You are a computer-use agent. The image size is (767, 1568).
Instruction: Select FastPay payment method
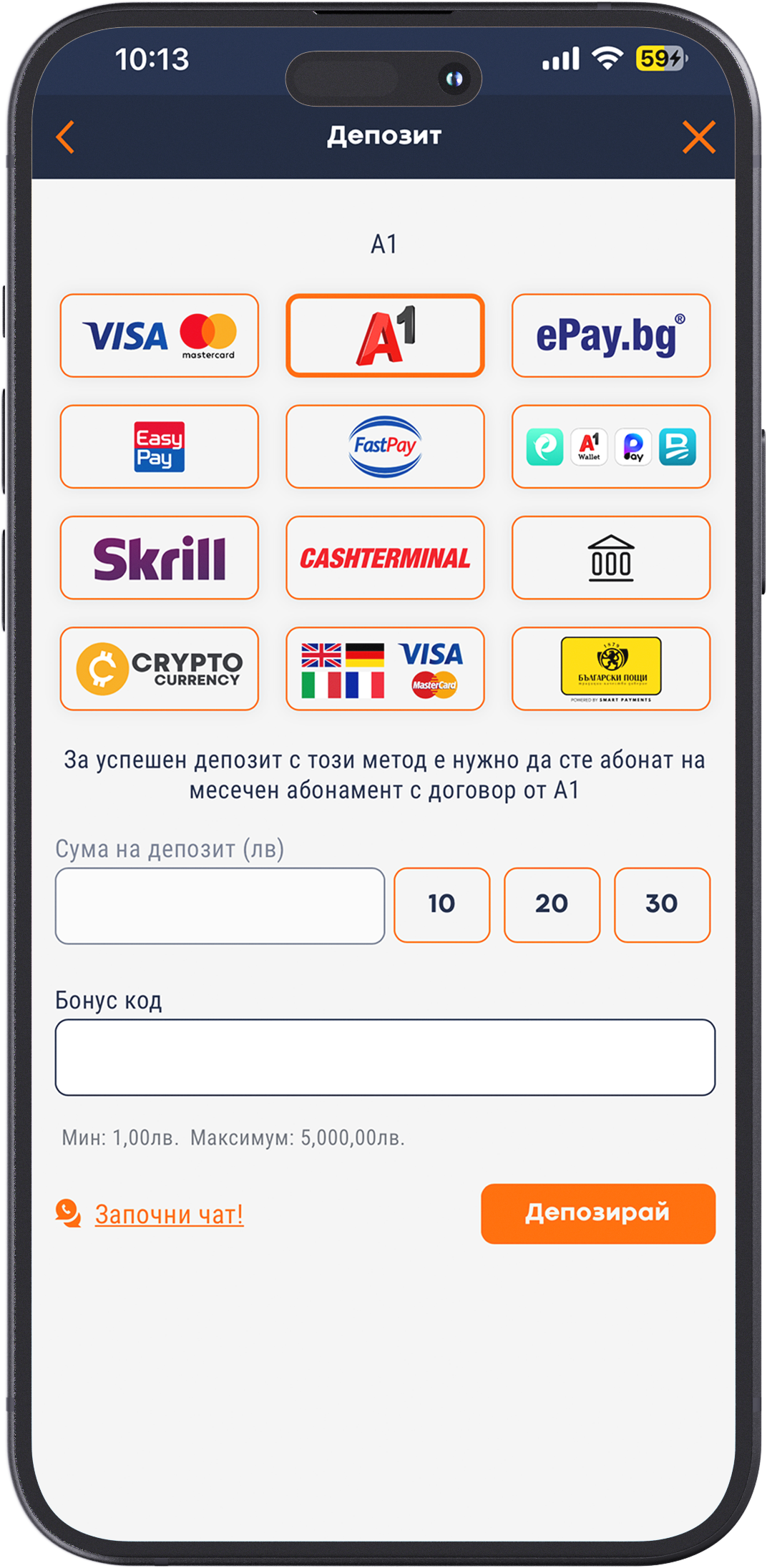pos(385,446)
